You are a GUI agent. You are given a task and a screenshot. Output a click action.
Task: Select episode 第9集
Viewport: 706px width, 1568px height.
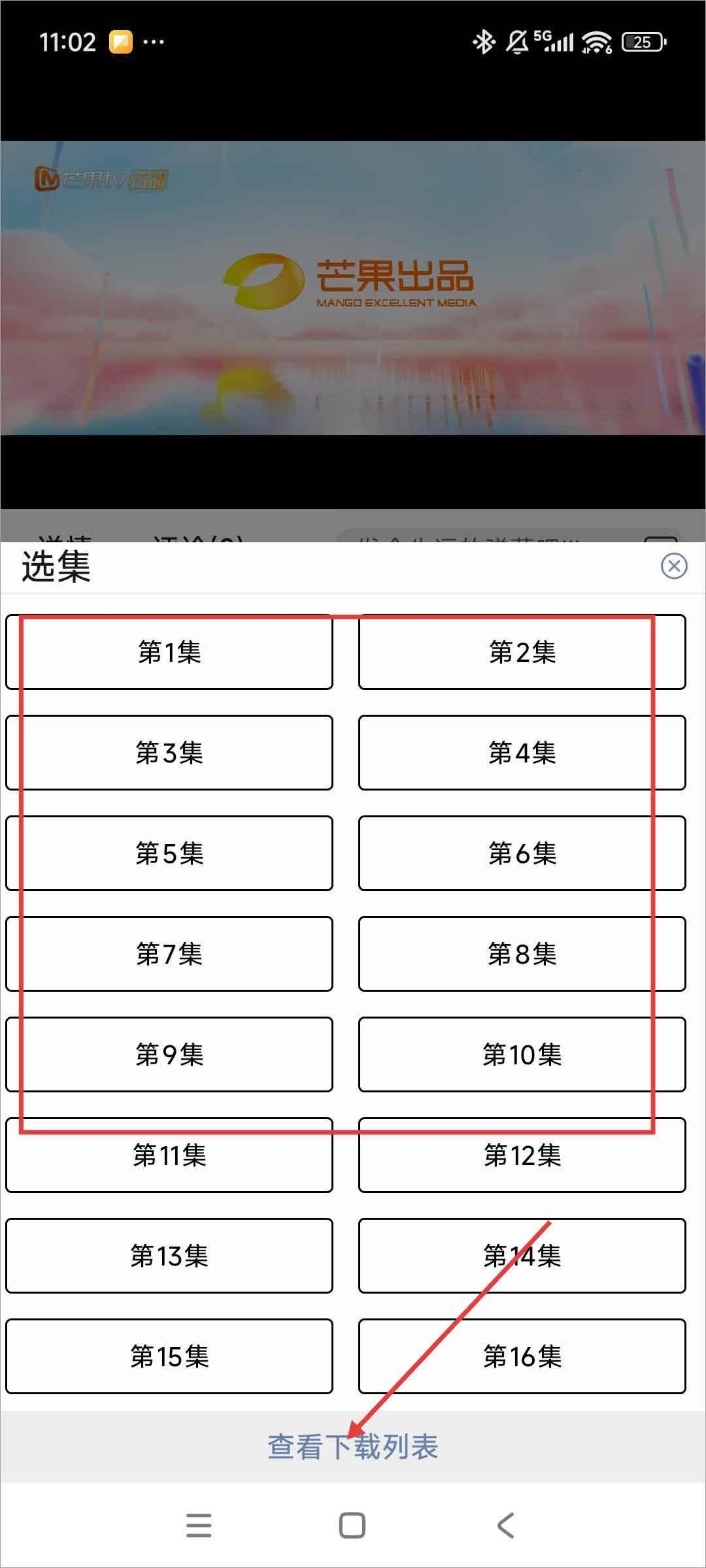169,1054
